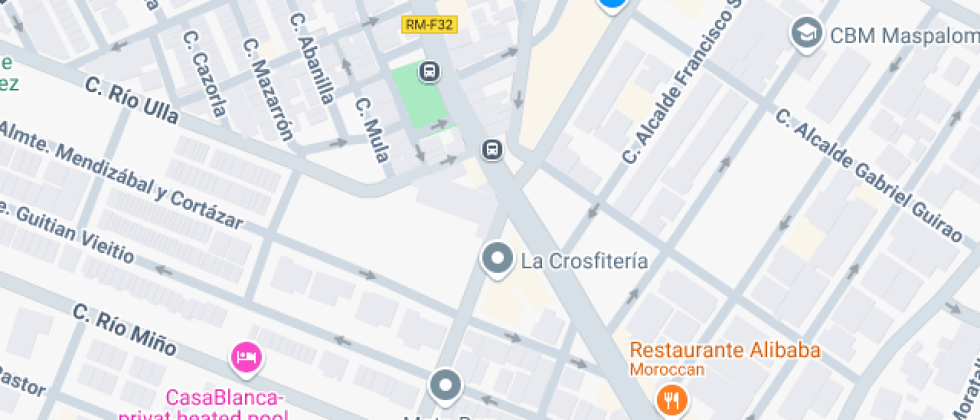Tap the bus stop near the road junction
Screen dimensions: 980x420
tap(491, 150)
